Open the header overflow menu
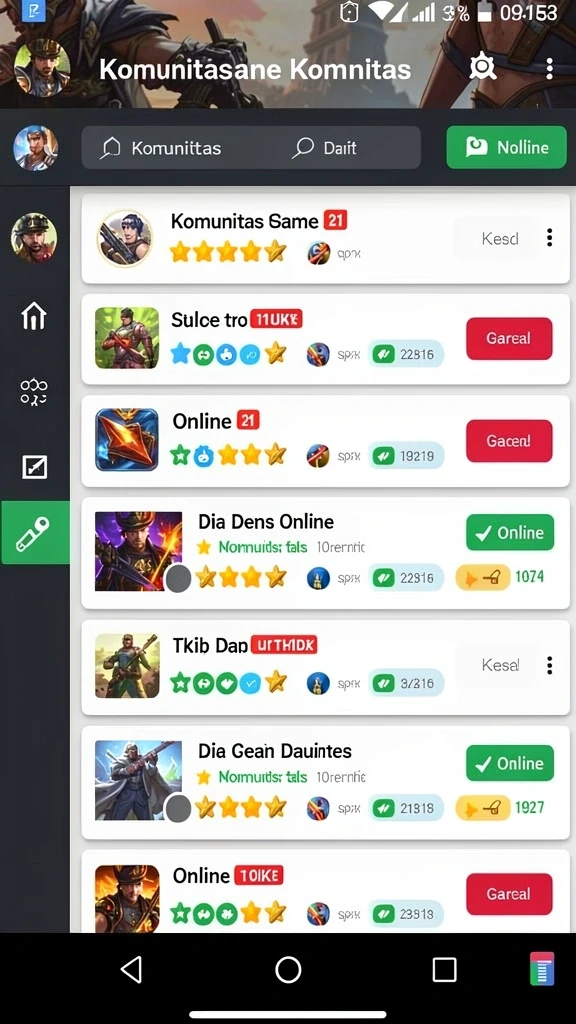576x1024 pixels. [549, 68]
